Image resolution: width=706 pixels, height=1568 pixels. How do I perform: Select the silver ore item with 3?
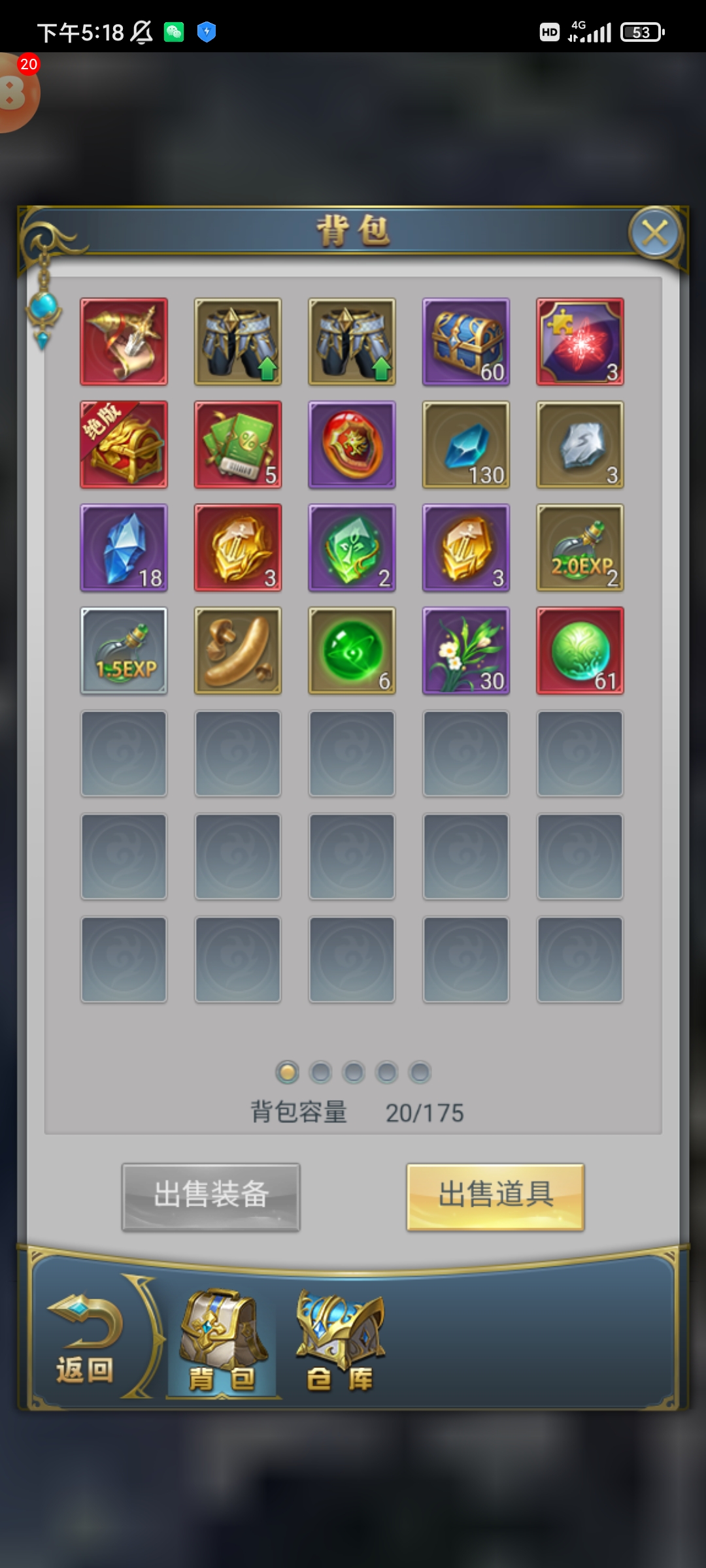(580, 445)
